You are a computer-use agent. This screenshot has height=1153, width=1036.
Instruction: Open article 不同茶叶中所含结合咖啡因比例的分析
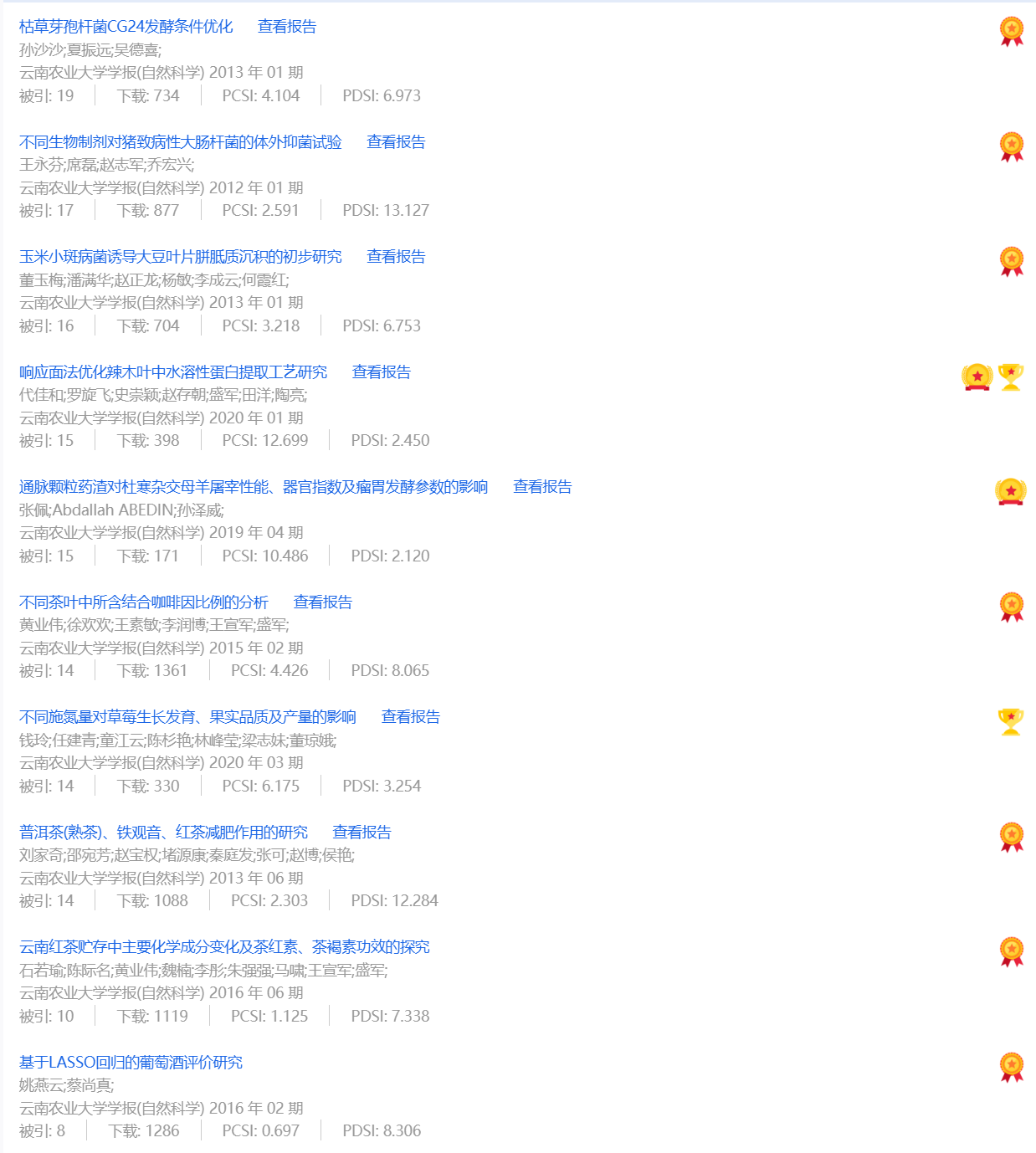[144, 602]
